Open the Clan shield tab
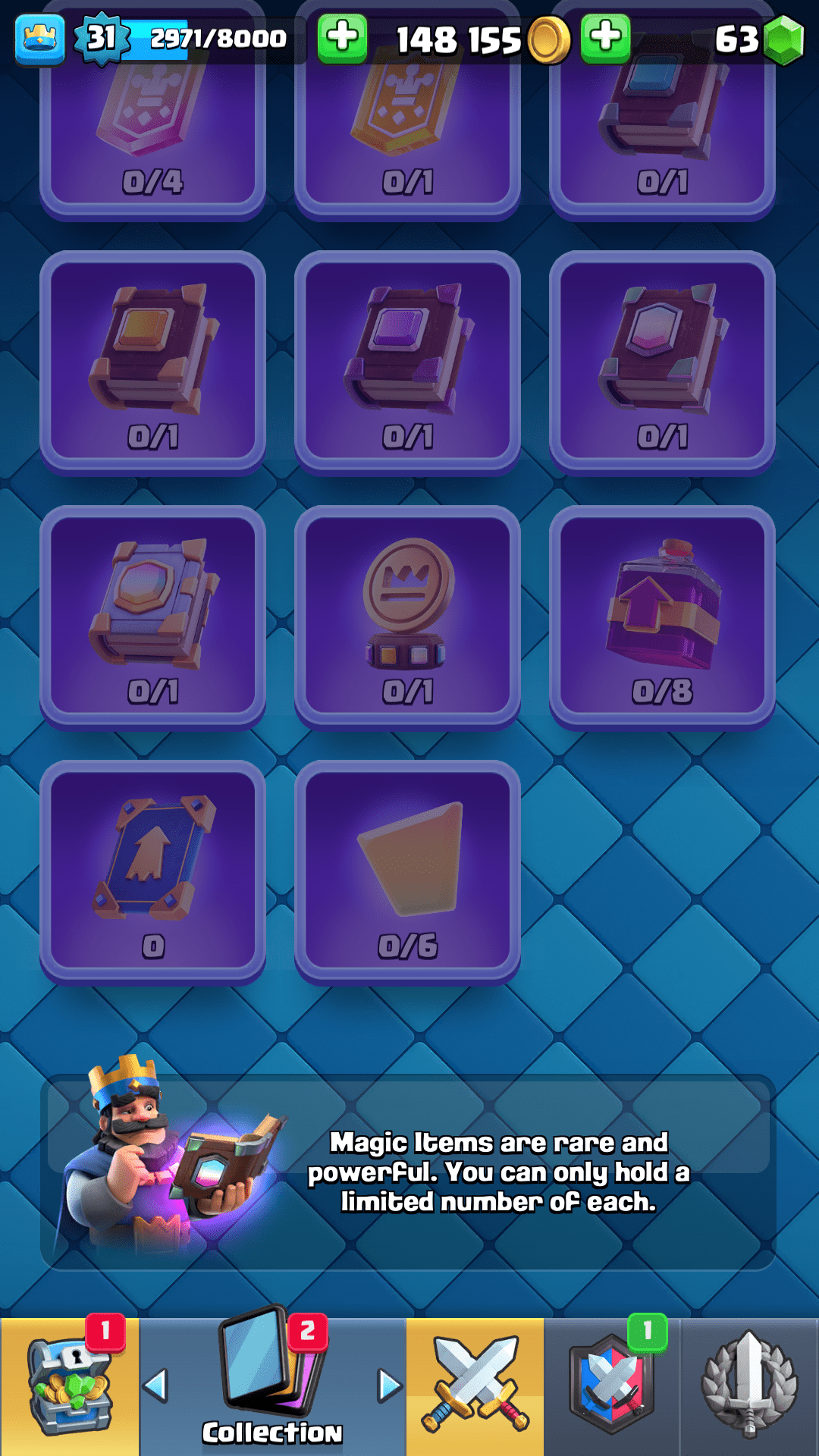 pyautogui.click(x=612, y=1386)
